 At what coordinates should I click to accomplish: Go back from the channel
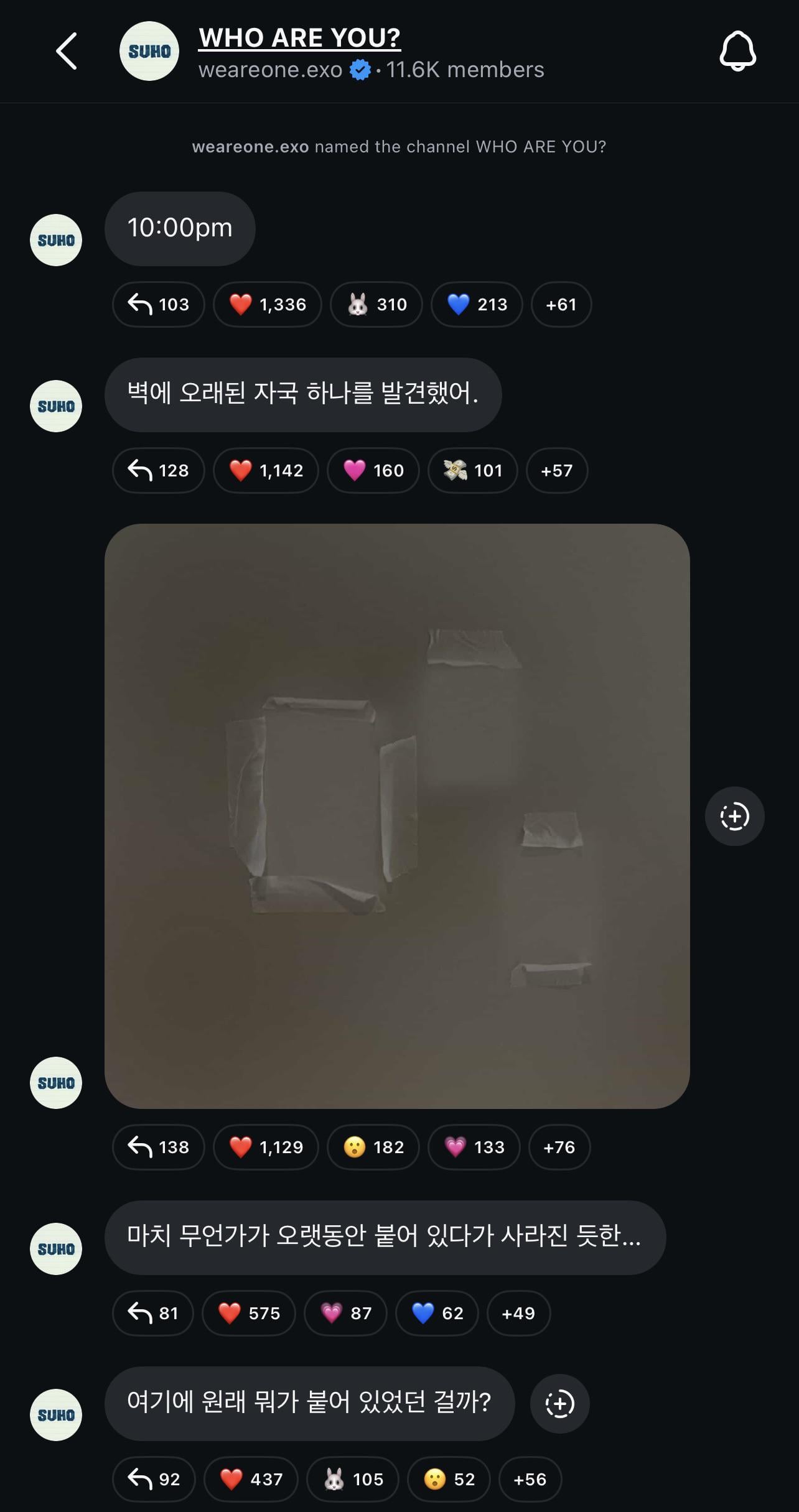(67, 51)
